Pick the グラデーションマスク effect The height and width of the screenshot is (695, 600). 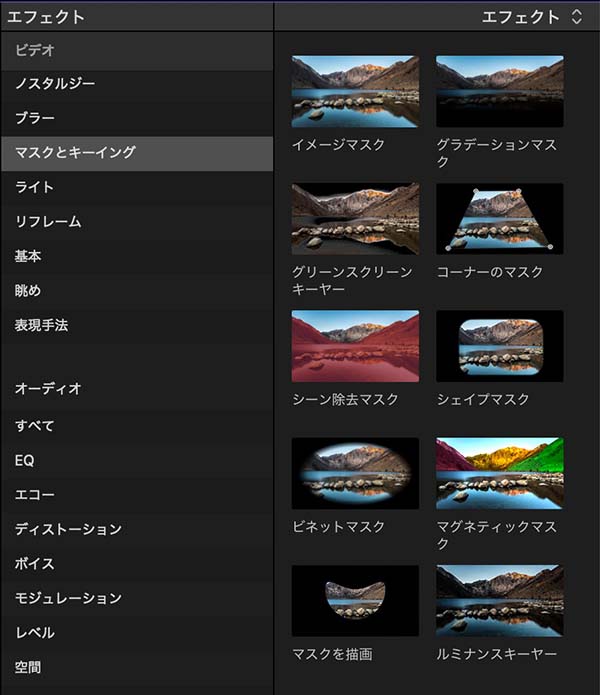499,91
